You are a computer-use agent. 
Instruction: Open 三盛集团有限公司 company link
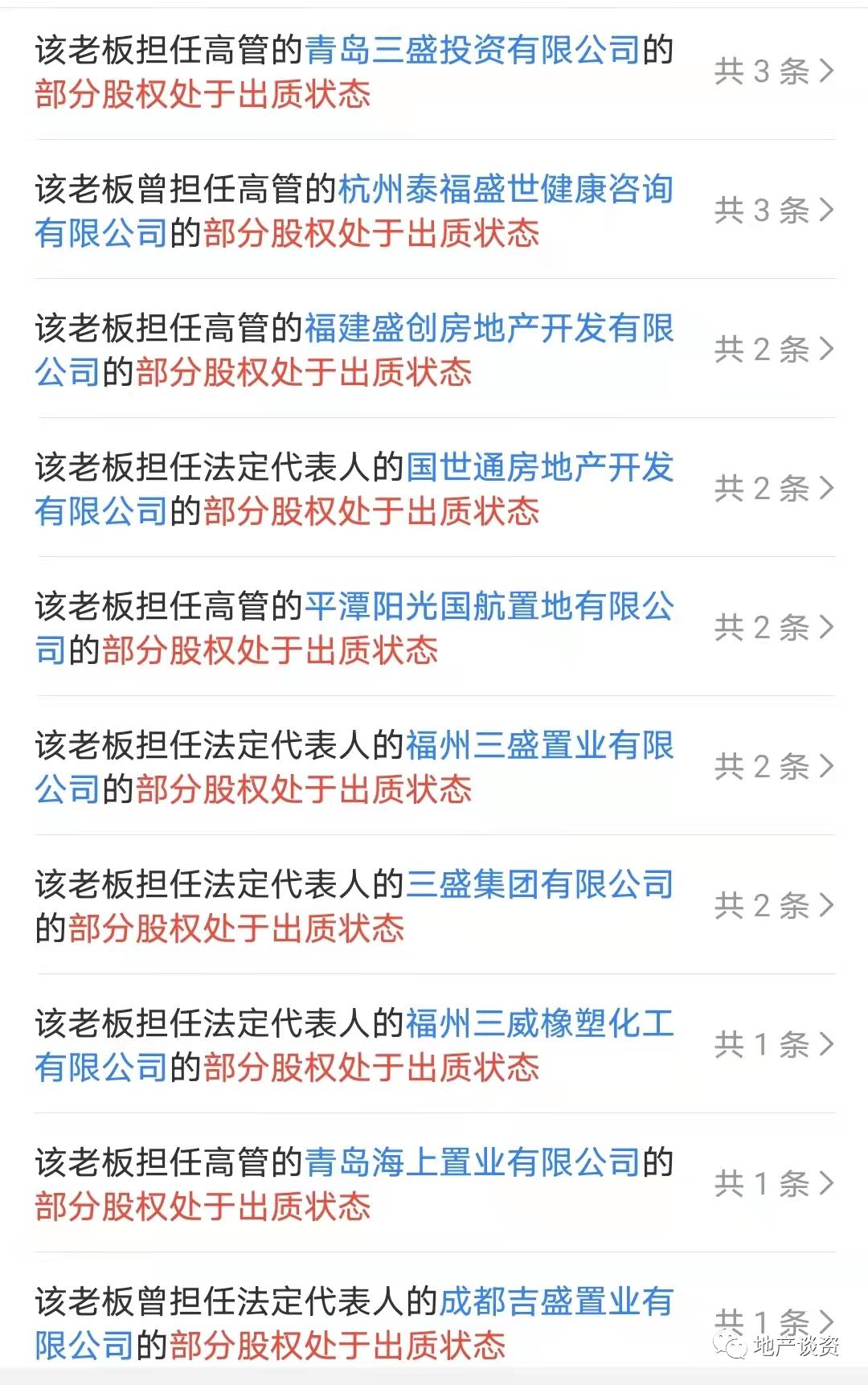coord(538,887)
